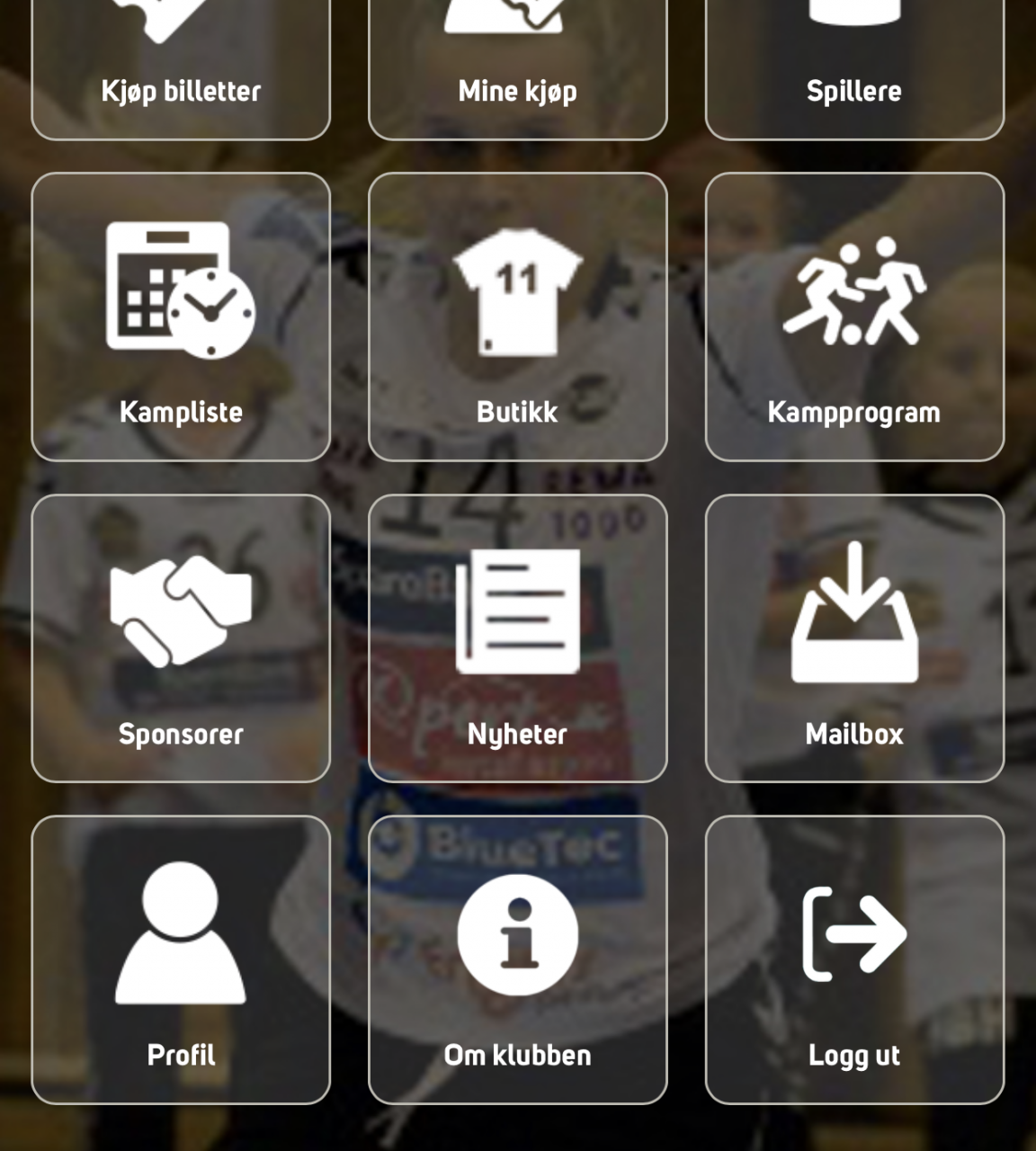View the Sponsorer page
1036x1151 pixels.
pos(181,638)
